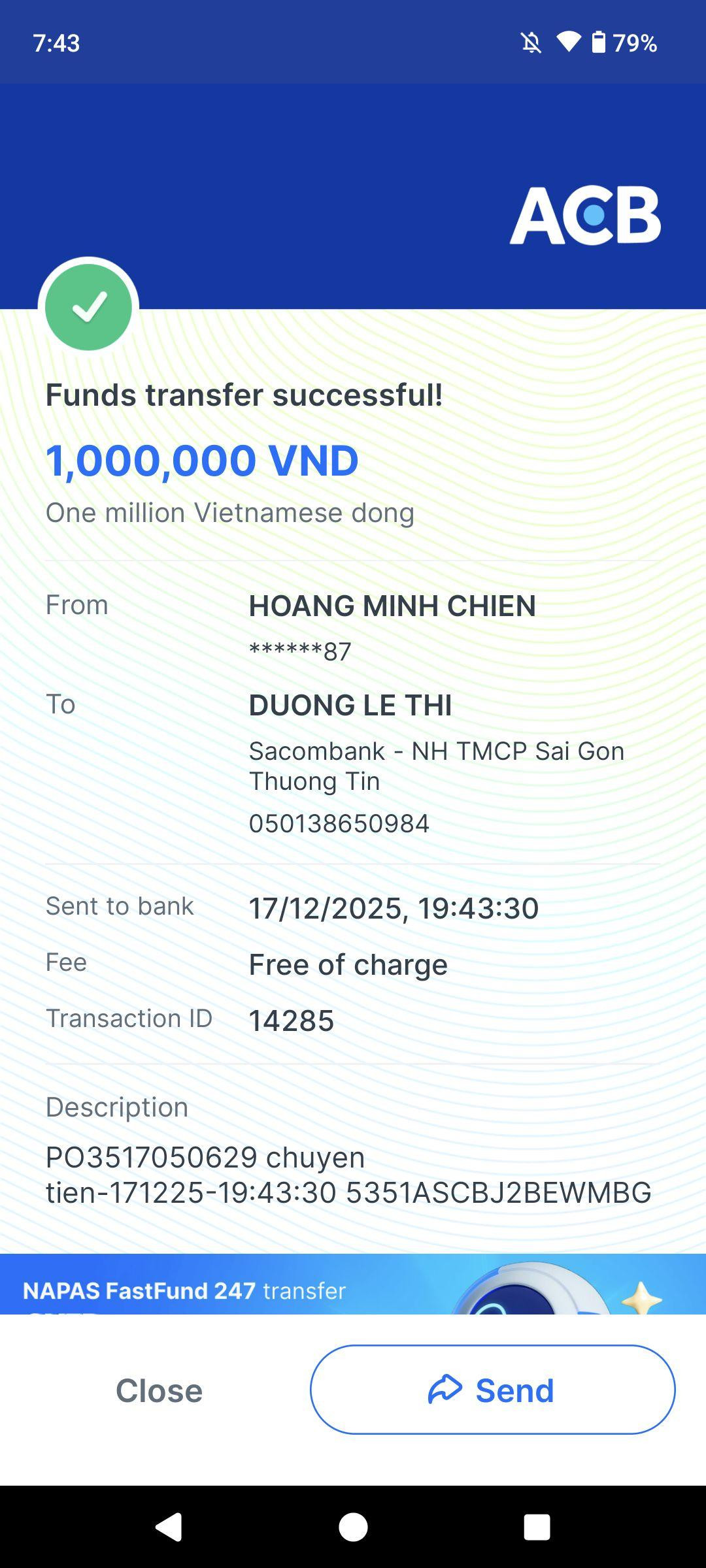The width and height of the screenshot is (706, 1568).
Task: Send the transfer receipt
Action: [x=492, y=1390]
